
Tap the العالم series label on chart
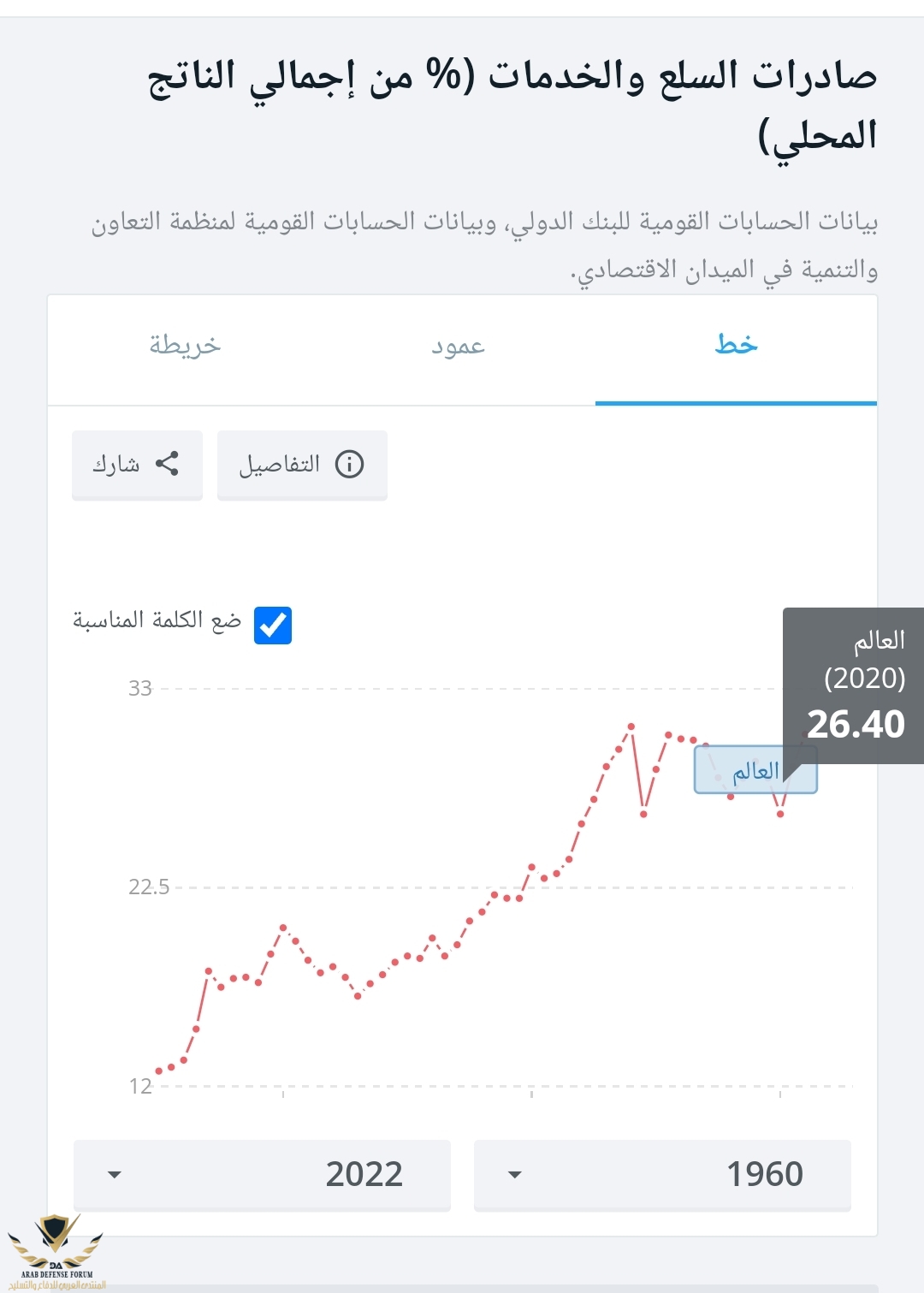pyautogui.click(x=743, y=772)
